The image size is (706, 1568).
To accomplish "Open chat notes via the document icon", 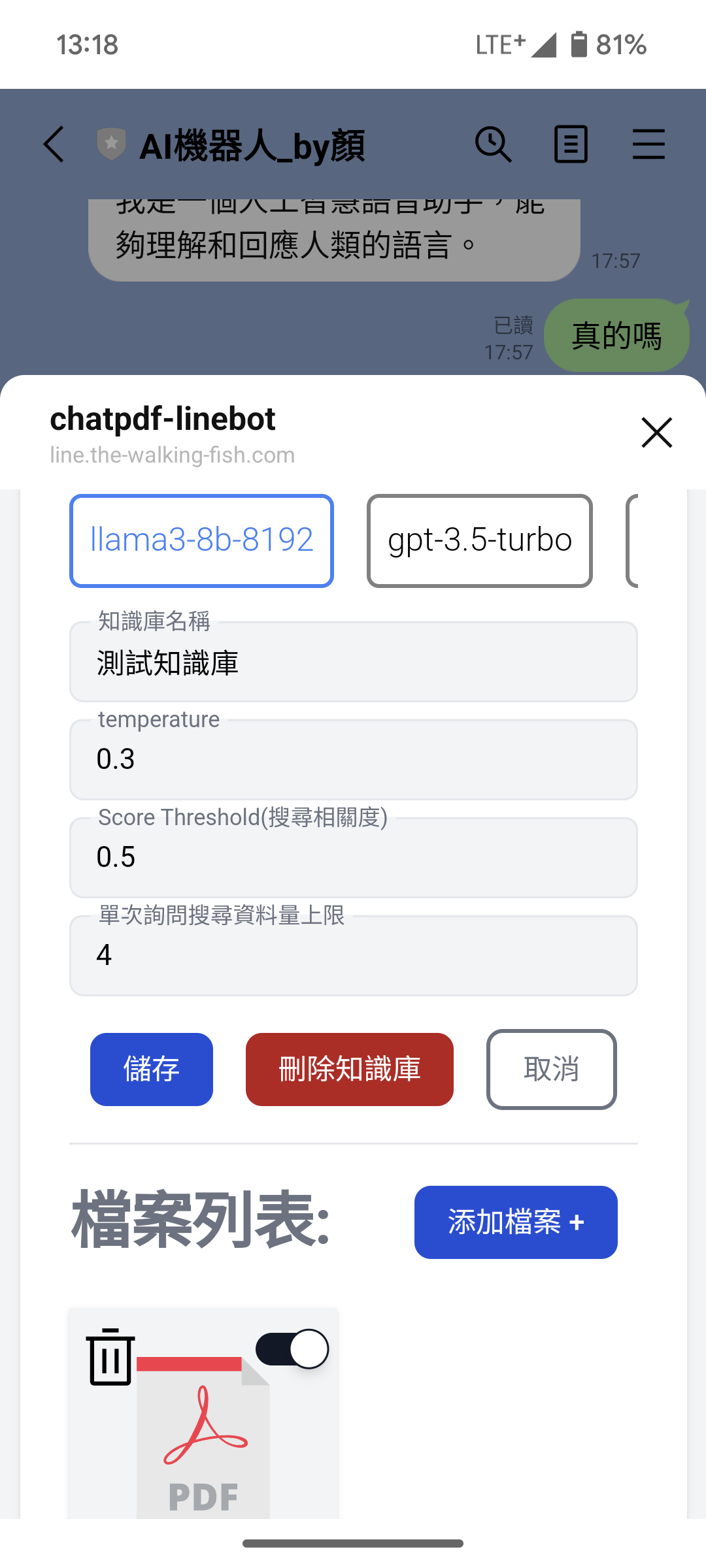I will (571, 144).
